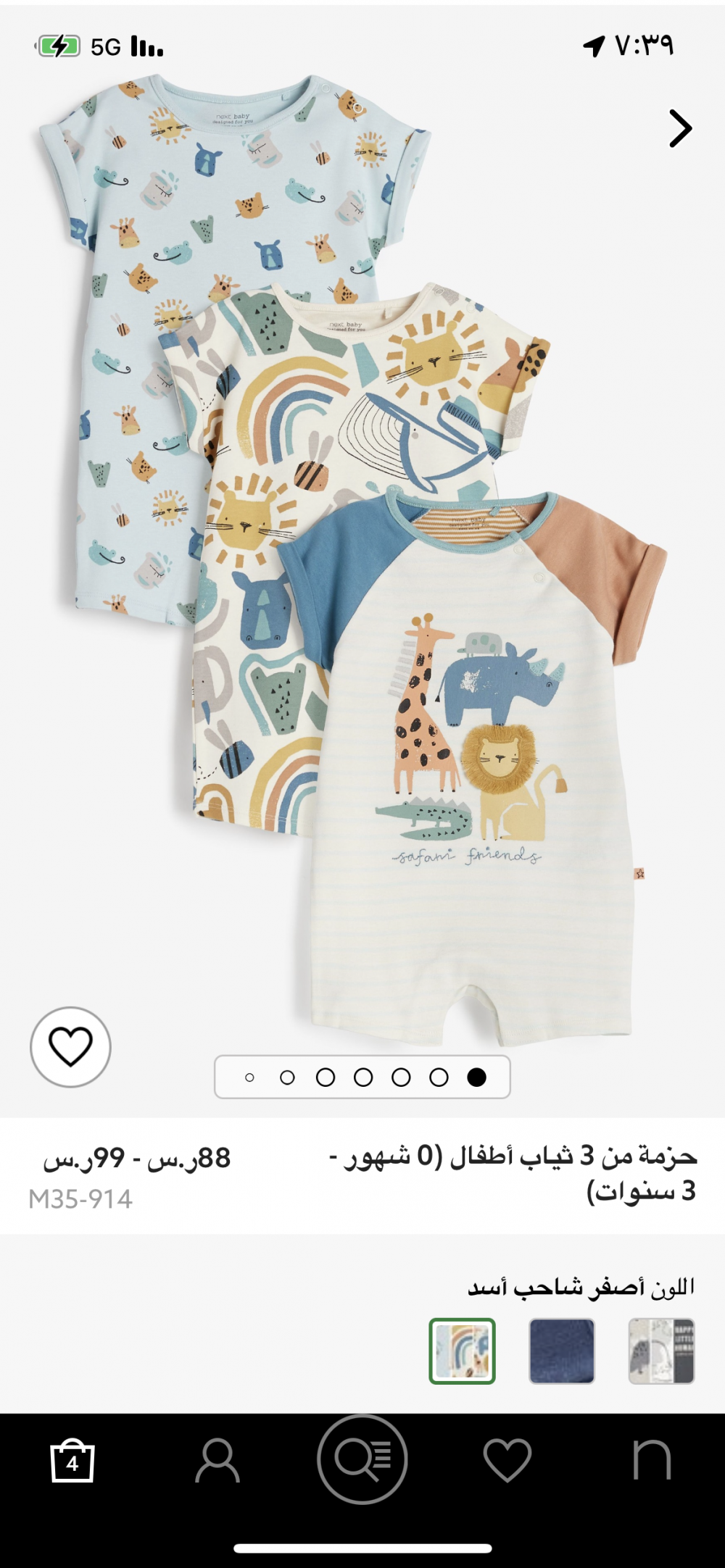Select the pale yellow lion color swatch

click(462, 1351)
